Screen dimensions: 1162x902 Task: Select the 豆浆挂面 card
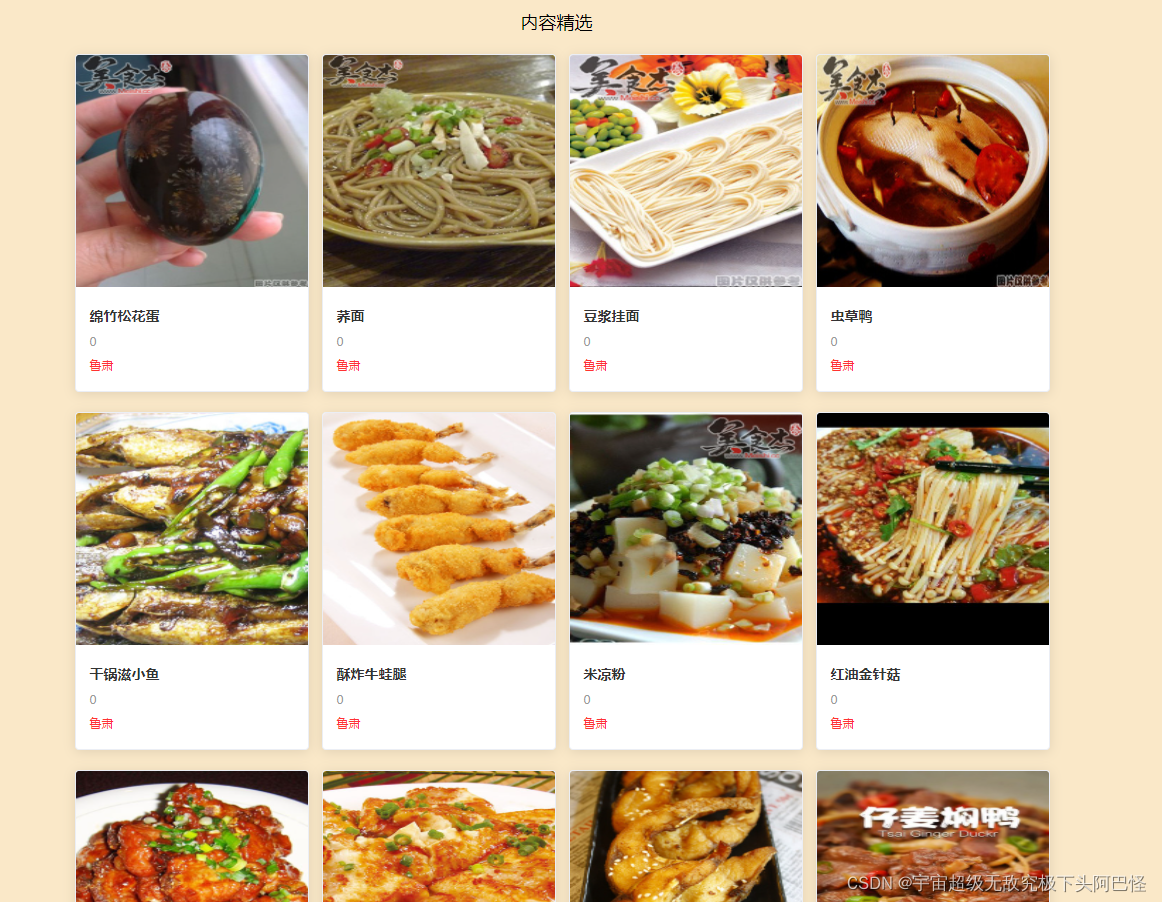click(x=685, y=222)
